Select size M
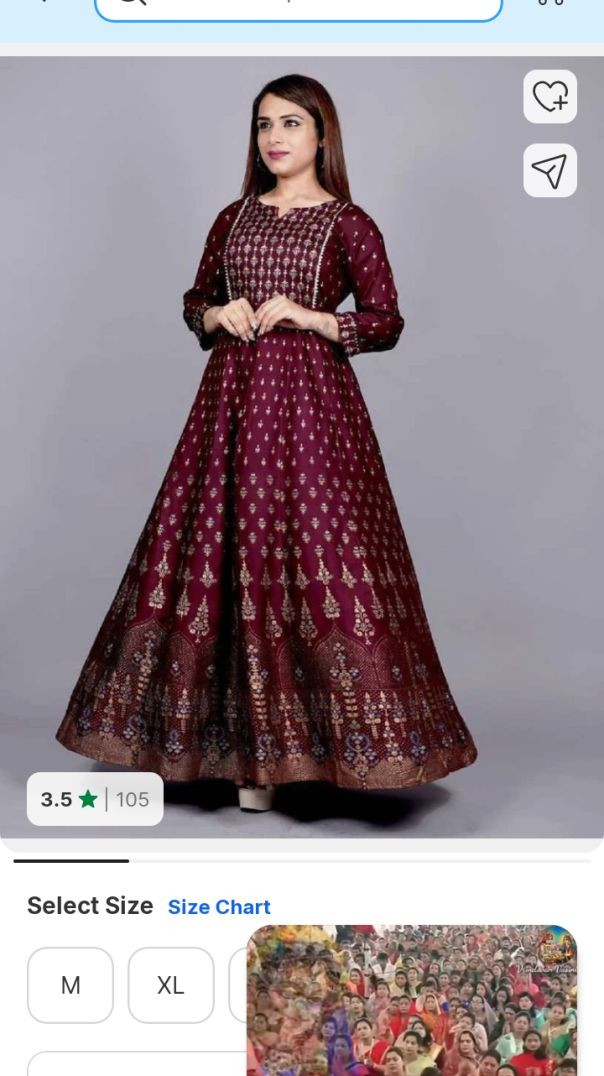Viewport: 604px width, 1076px height. [x=70, y=985]
